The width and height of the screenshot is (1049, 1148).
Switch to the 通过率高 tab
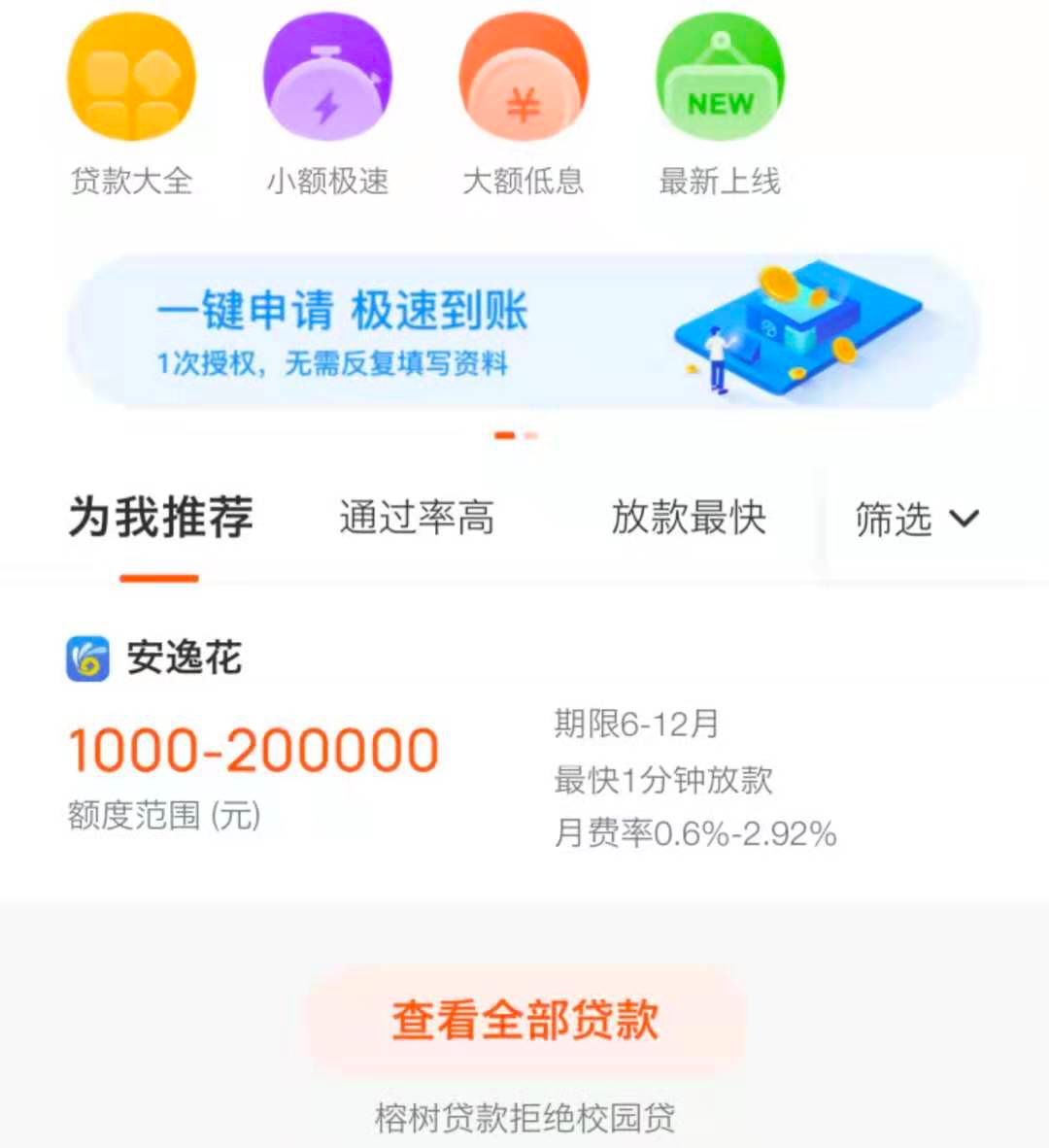click(417, 518)
